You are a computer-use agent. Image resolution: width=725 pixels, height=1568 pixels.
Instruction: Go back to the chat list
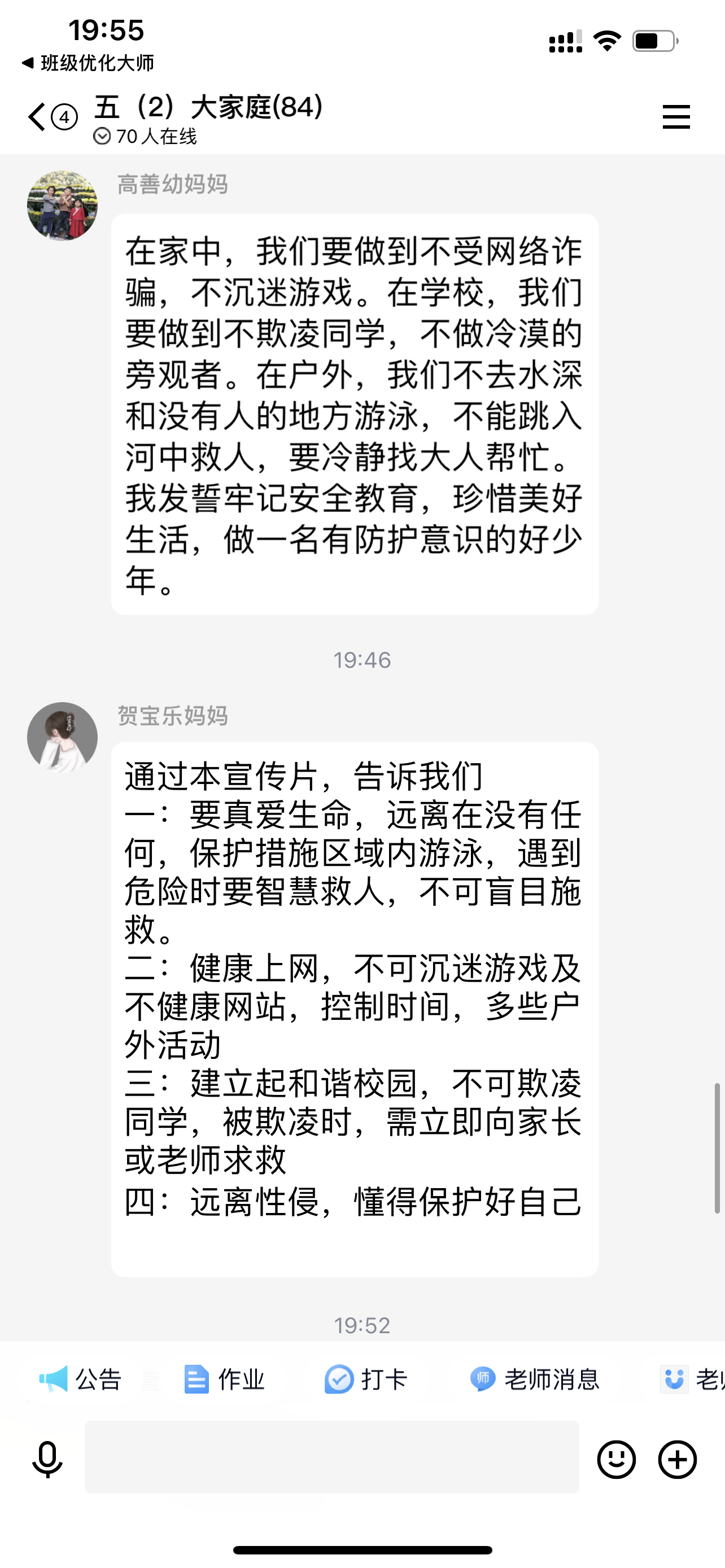pyautogui.click(x=38, y=117)
